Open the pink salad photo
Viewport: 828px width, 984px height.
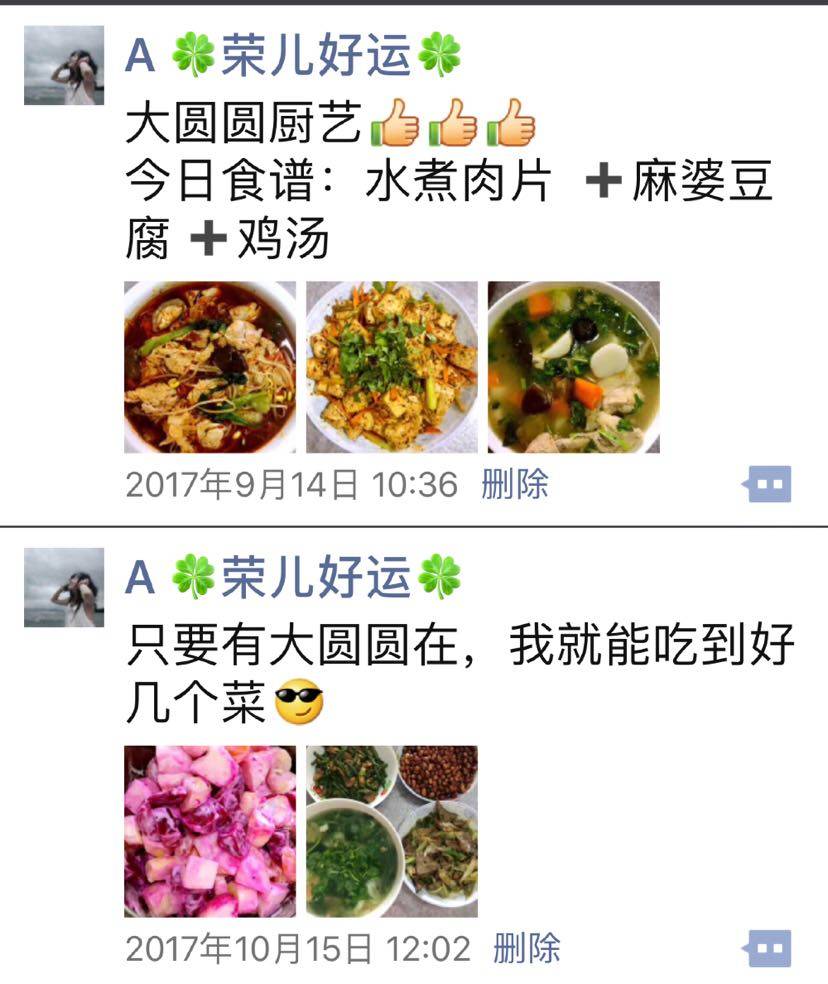click(x=210, y=831)
